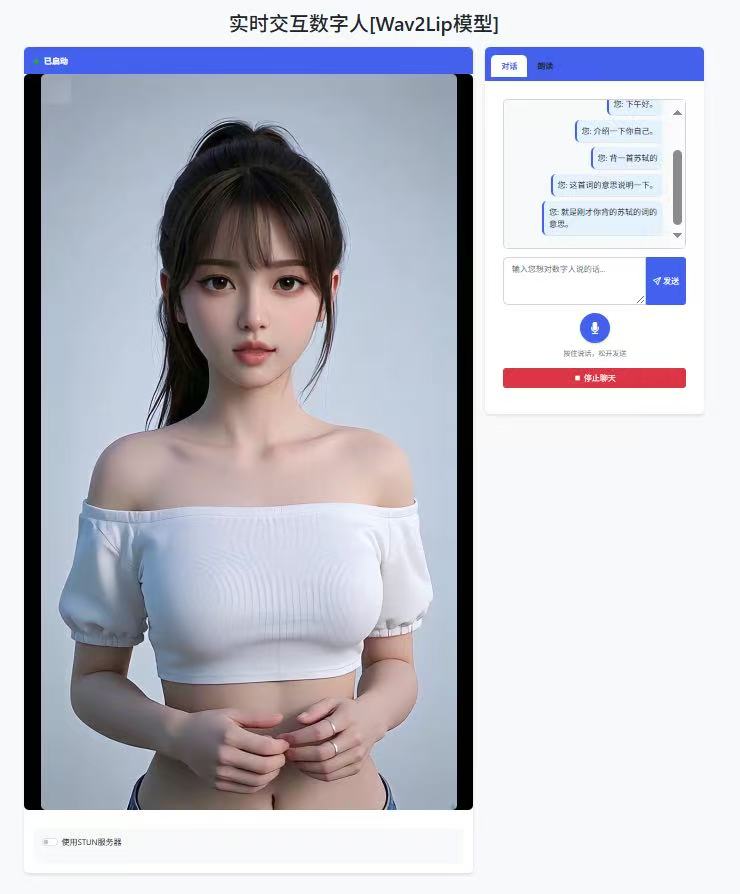Toggle the 使用STUN服务器 switch
This screenshot has width=740, height=894.
pyautogui.click(x=49, y=842)
